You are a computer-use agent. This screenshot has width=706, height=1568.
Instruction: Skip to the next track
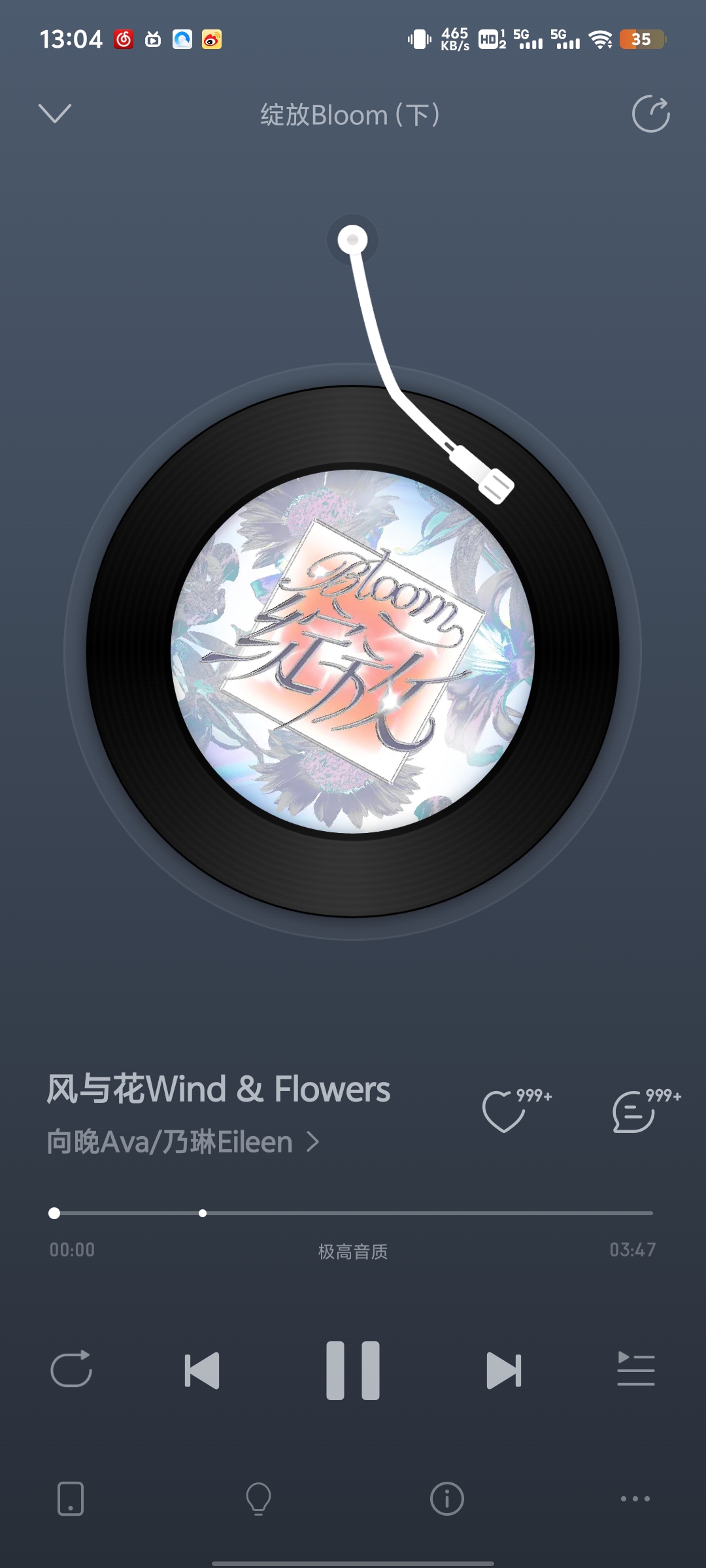click(503, 1370)
